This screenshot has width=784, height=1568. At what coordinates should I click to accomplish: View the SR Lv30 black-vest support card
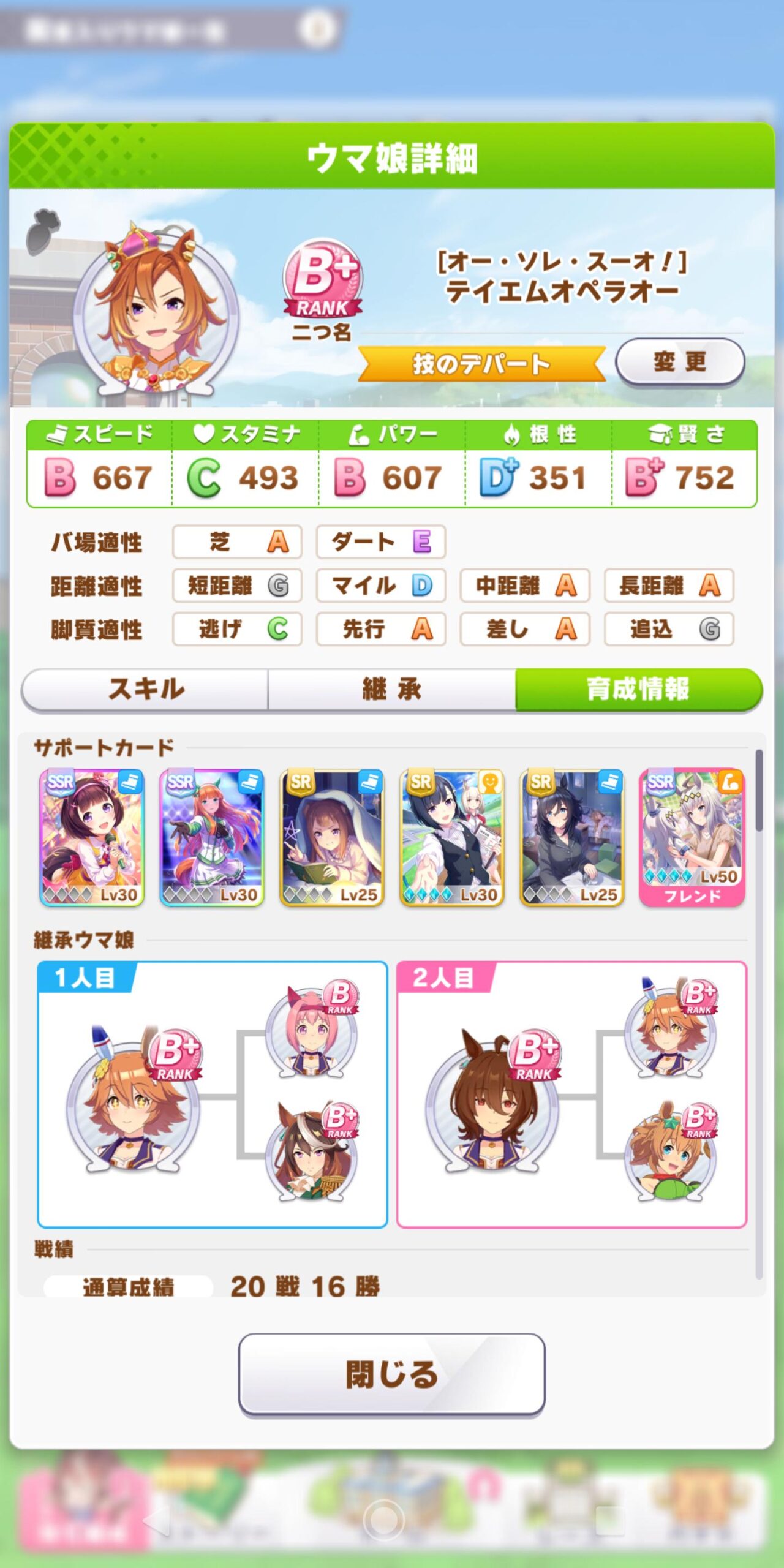pos(452,837)
